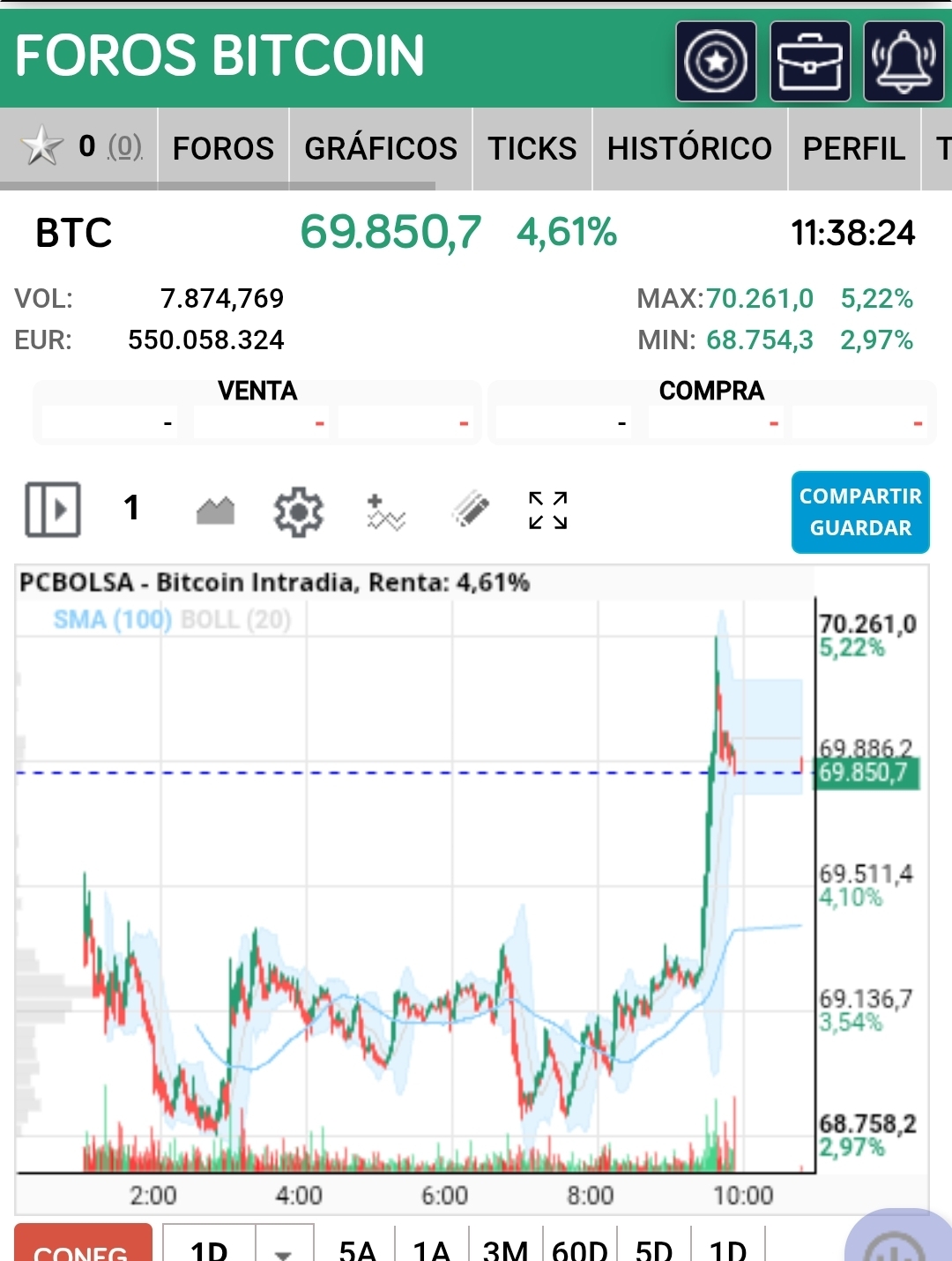This screenshot has height=1261, width=952.
Task: Expand the 1D period dropdown arrow
Action: pos(284,1249)
